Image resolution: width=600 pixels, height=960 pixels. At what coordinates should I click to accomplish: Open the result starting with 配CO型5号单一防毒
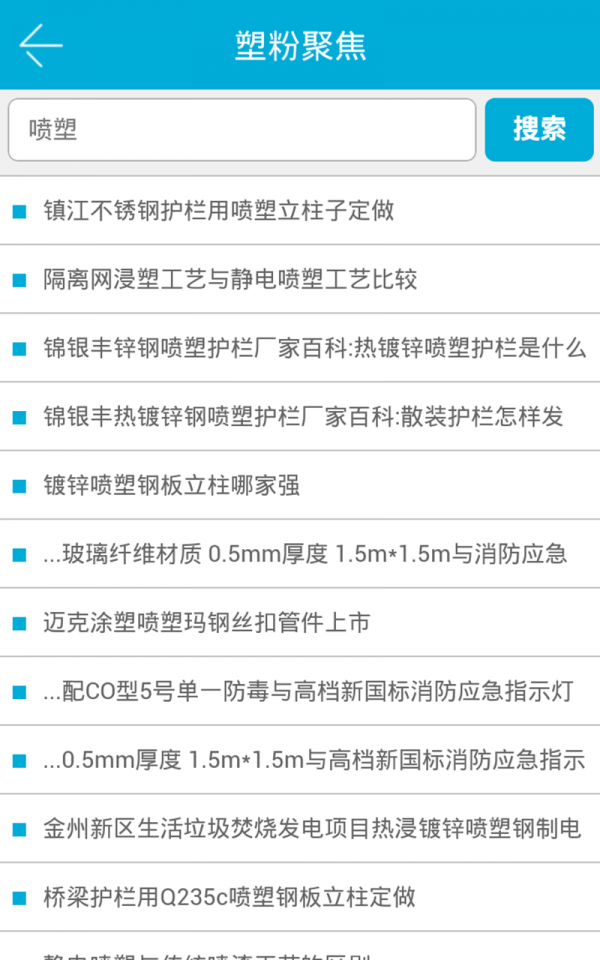click(308, 691)
